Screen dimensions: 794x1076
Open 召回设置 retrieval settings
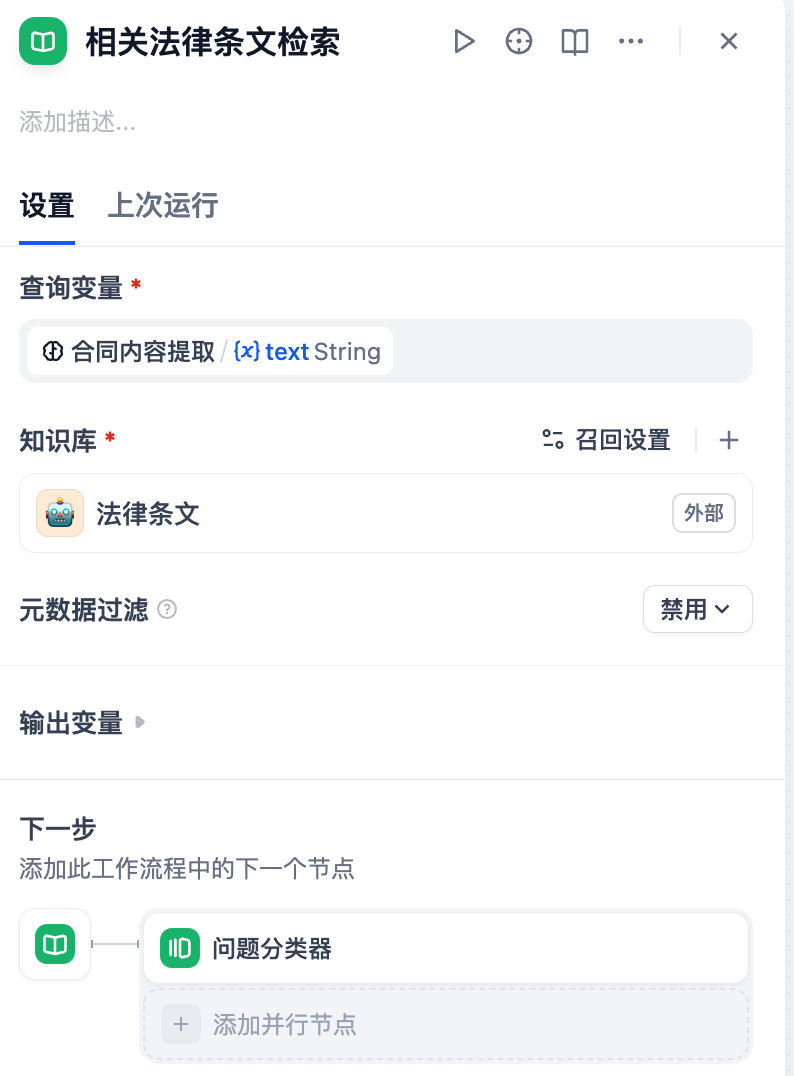(606, 440)
